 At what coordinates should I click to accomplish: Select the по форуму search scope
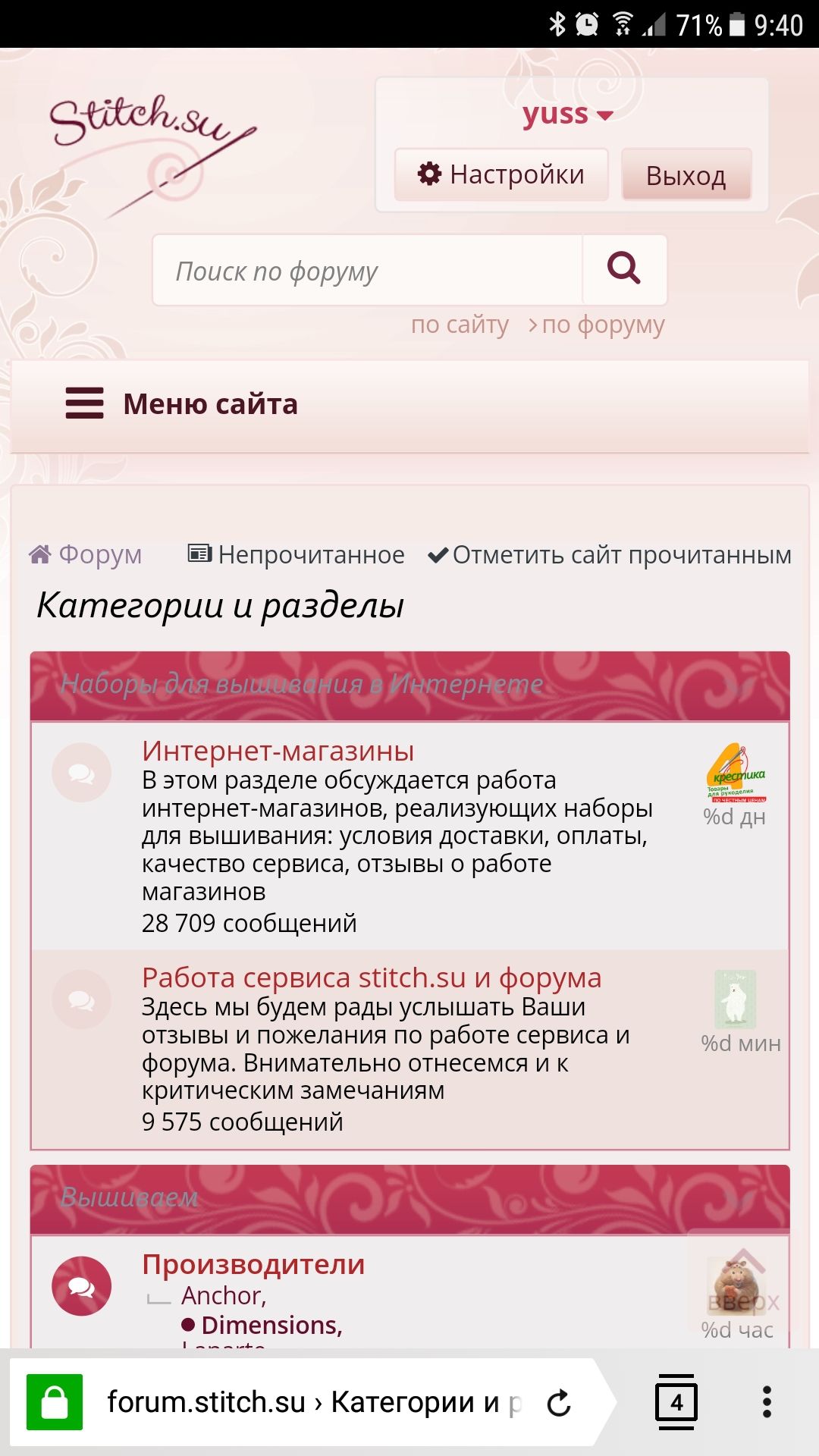[x=602, y=325]
